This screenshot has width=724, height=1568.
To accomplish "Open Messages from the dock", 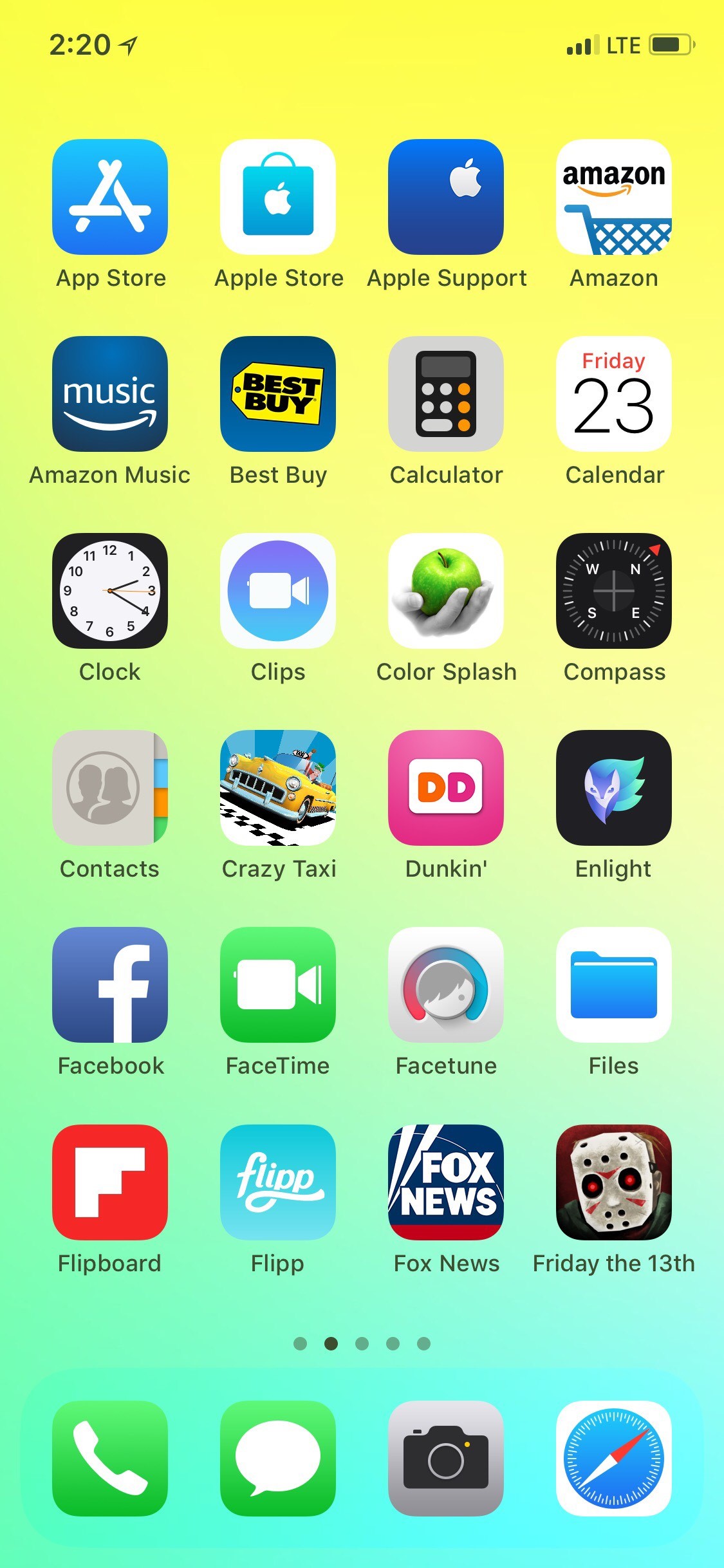I will click(x=278, y=1459).
